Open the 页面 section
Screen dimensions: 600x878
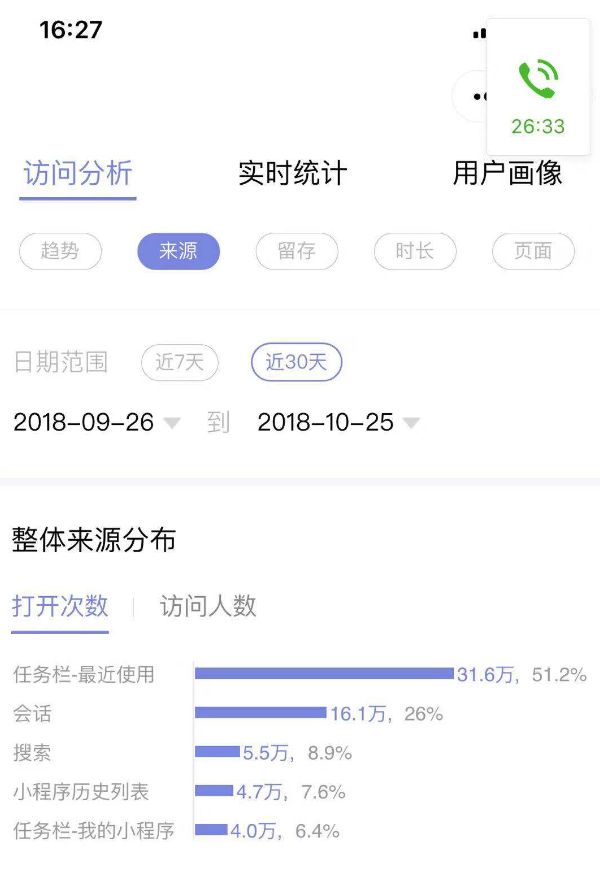coord(533,251)
